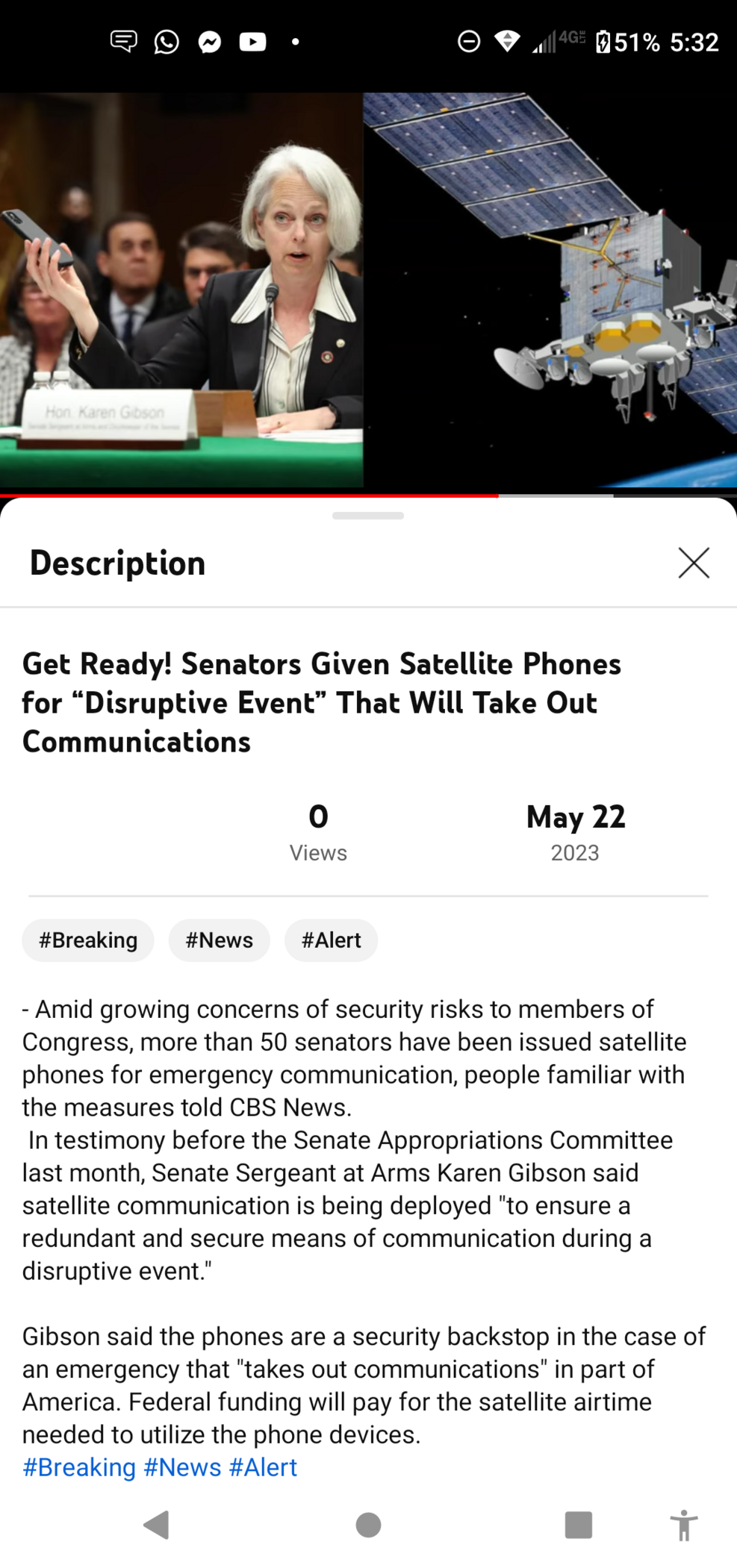Open the #Alert hashtag chip

pyautogui.click(x=331, y=940)
